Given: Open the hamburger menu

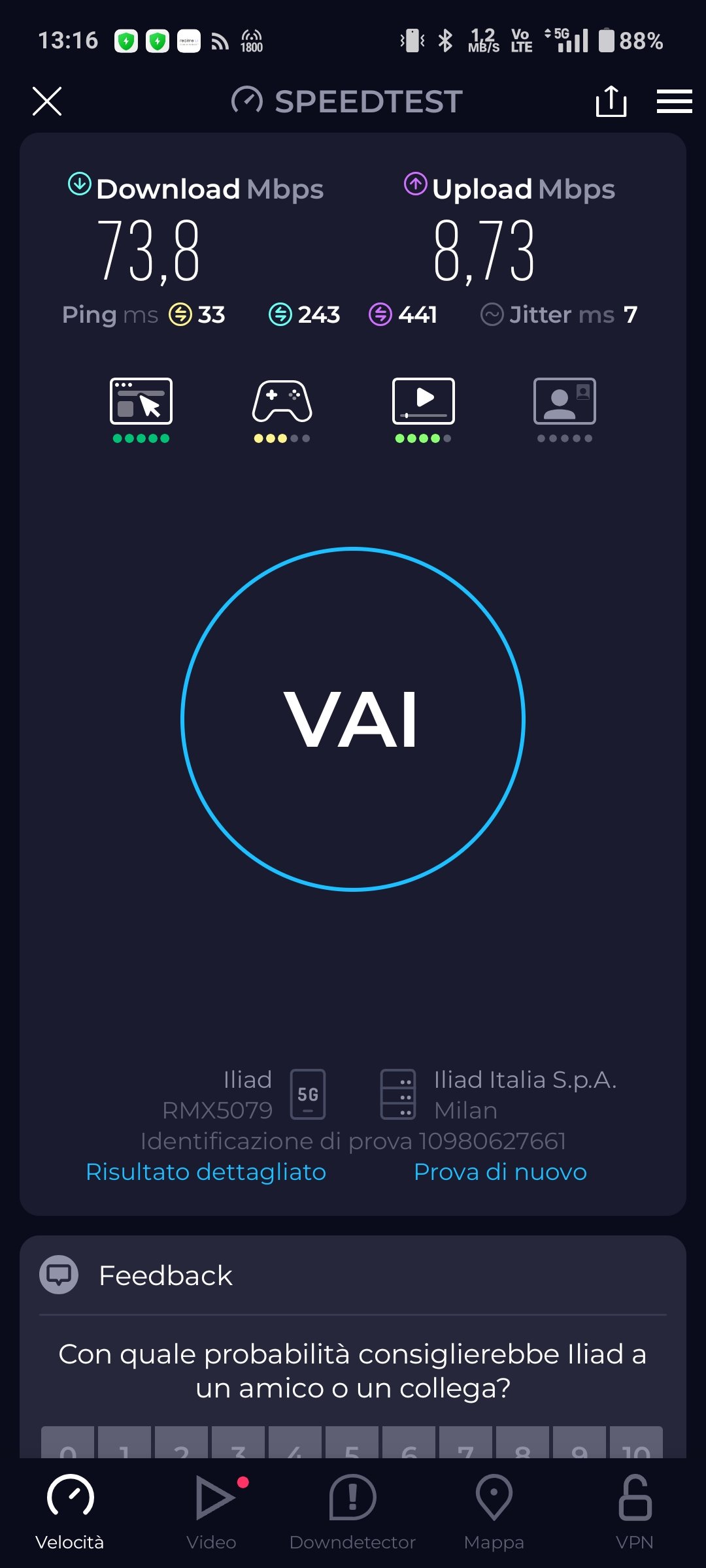Looking at the screenshot, I should [674, 101].
